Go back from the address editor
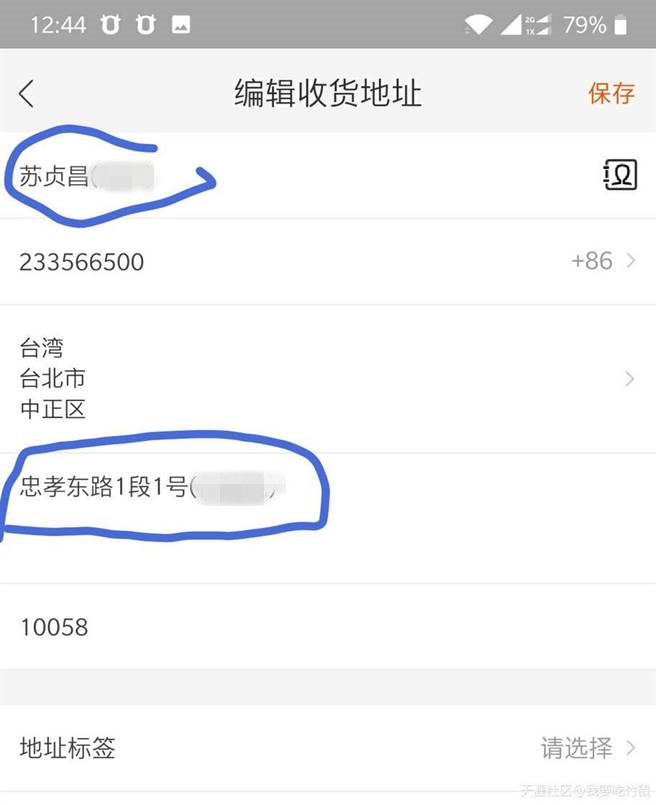The height and width of the screenshot is (805, 656). click(27, 94)
